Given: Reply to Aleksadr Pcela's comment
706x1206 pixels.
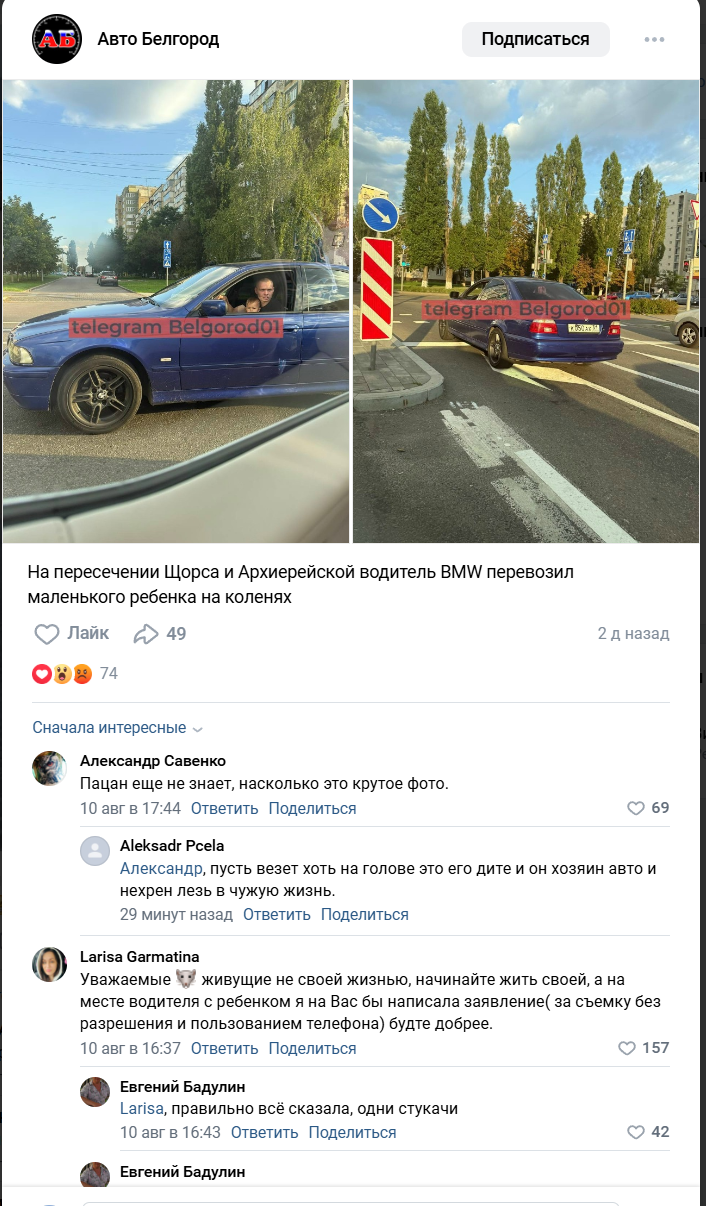Looking at the screenshot, I should pos(276,914).
